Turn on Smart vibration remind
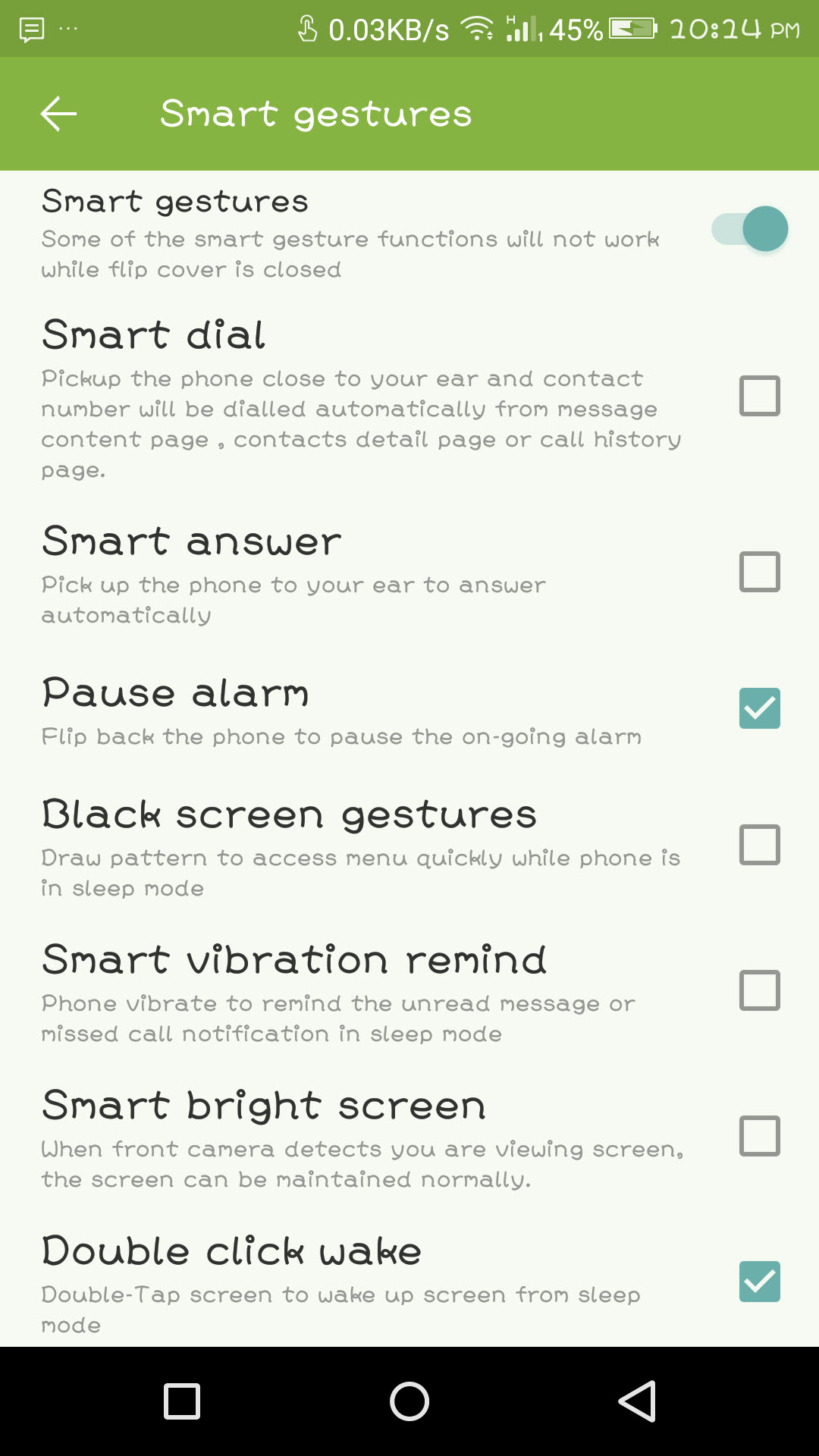This screenshot has height=1456, width=819. coord(760,990)
